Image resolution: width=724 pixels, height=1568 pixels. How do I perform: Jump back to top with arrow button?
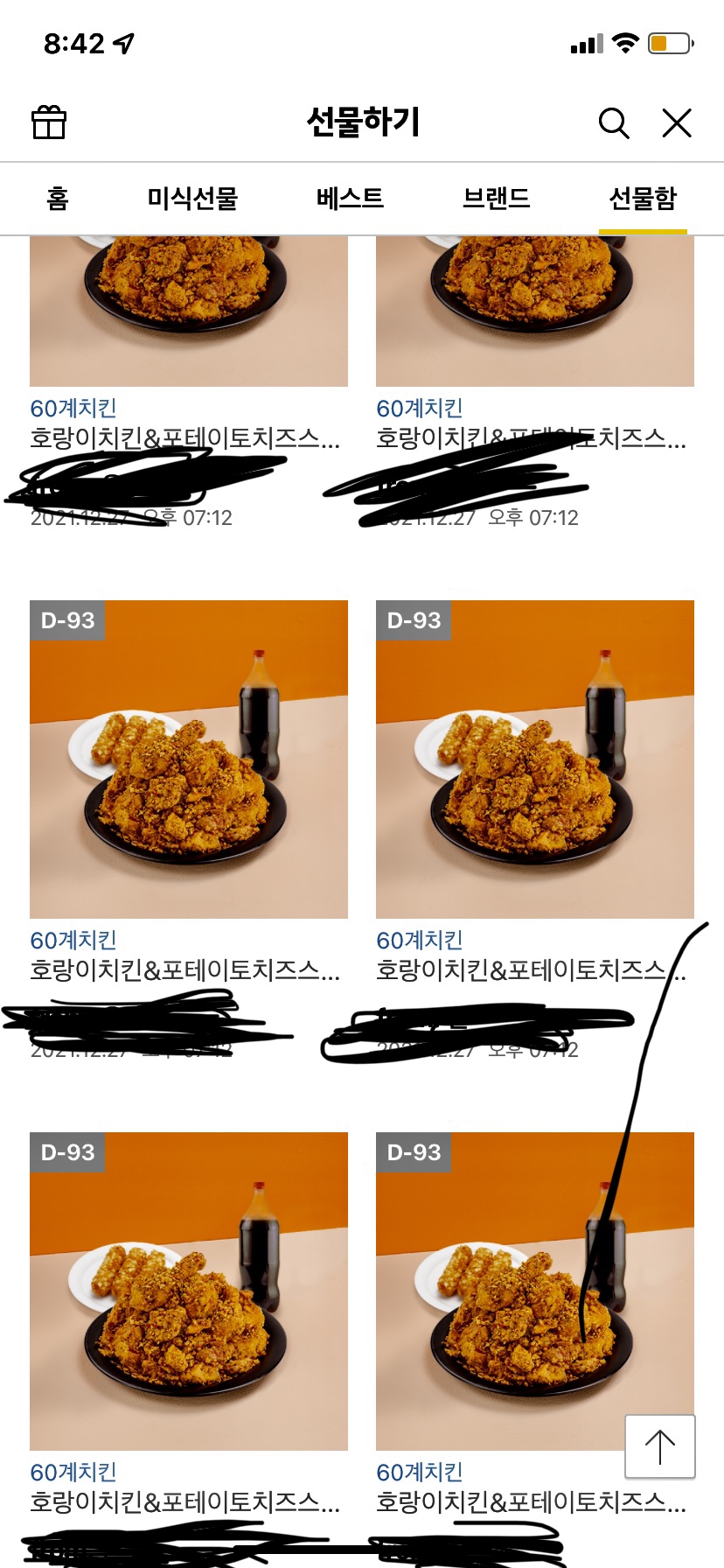[660, 1446]
